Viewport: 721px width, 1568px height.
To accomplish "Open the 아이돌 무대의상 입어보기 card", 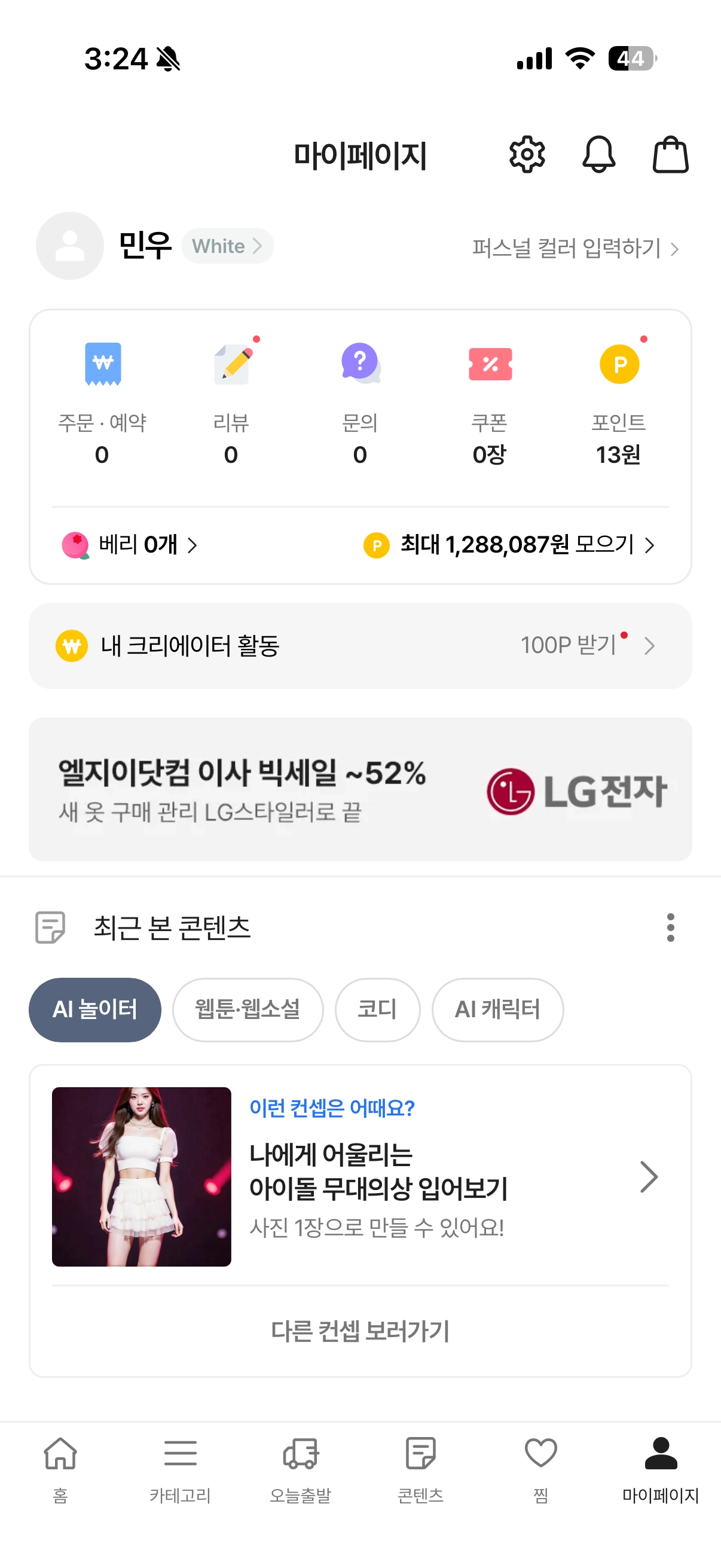I will [x=360, y=1177].
